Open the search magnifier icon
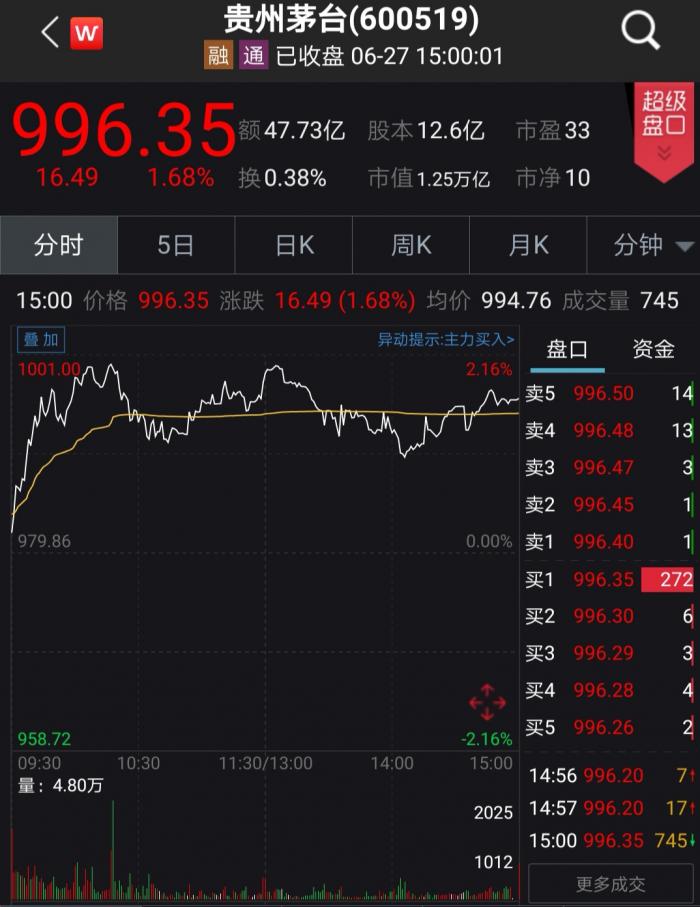 [x=640, y=31]
